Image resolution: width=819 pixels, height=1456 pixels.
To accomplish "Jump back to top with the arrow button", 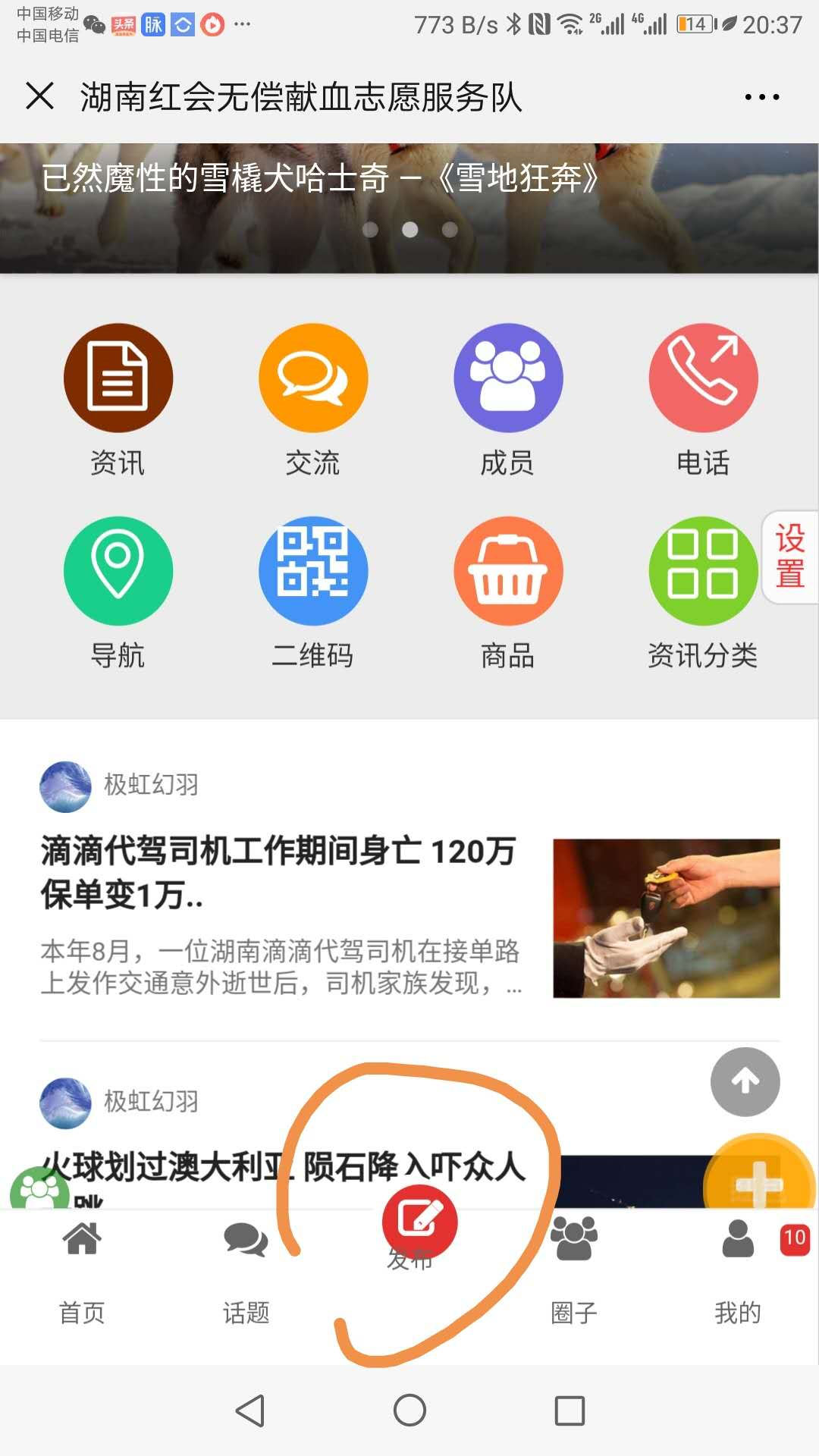I will coord(745,1081).
